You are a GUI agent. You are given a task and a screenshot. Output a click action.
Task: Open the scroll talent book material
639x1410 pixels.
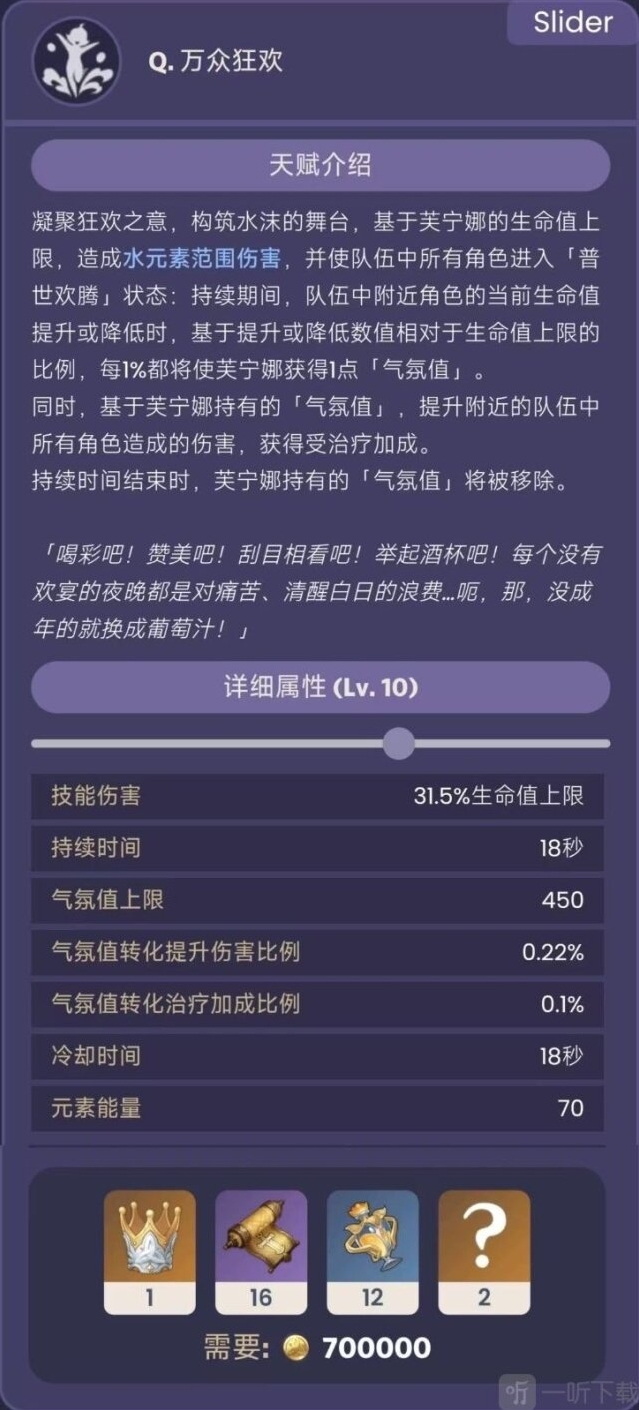pyautogui.click(x=261, y=1250)
